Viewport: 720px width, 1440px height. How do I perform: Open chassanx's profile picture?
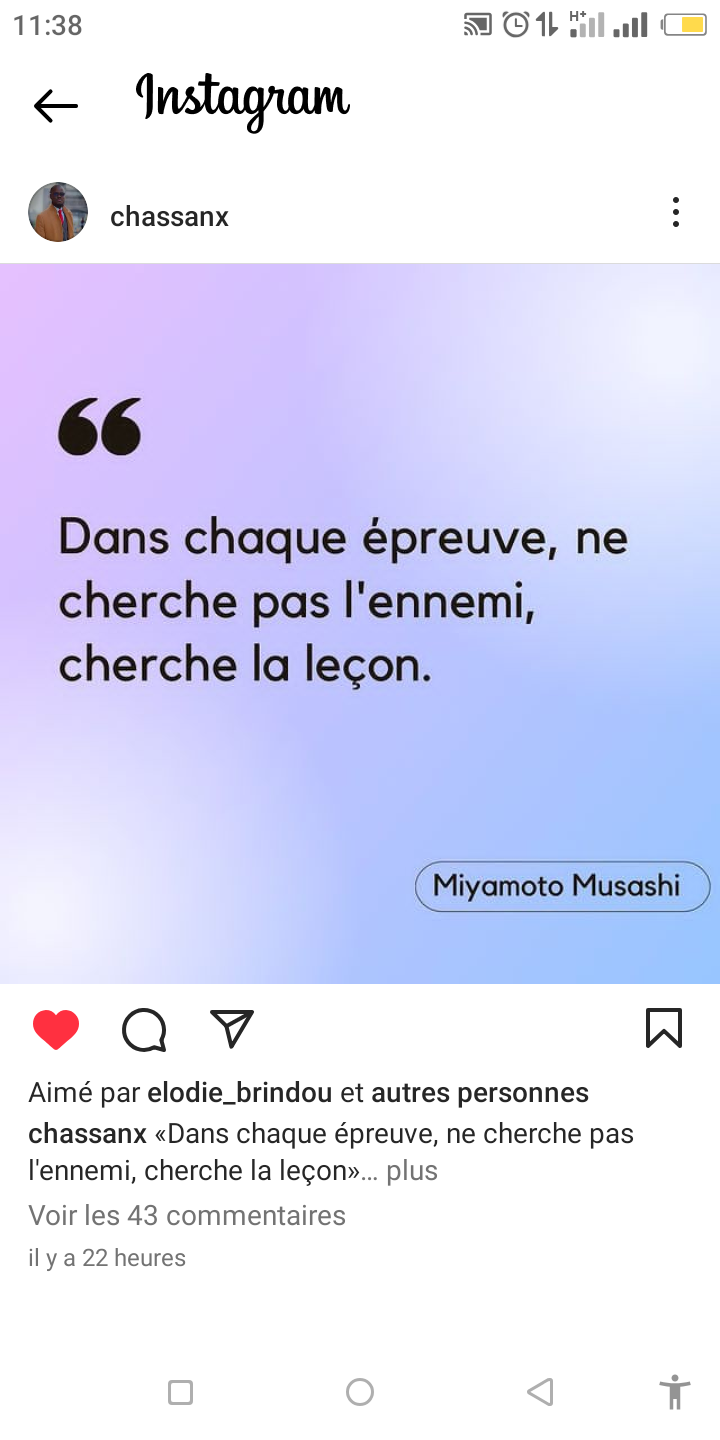click(x=58, y=213)
